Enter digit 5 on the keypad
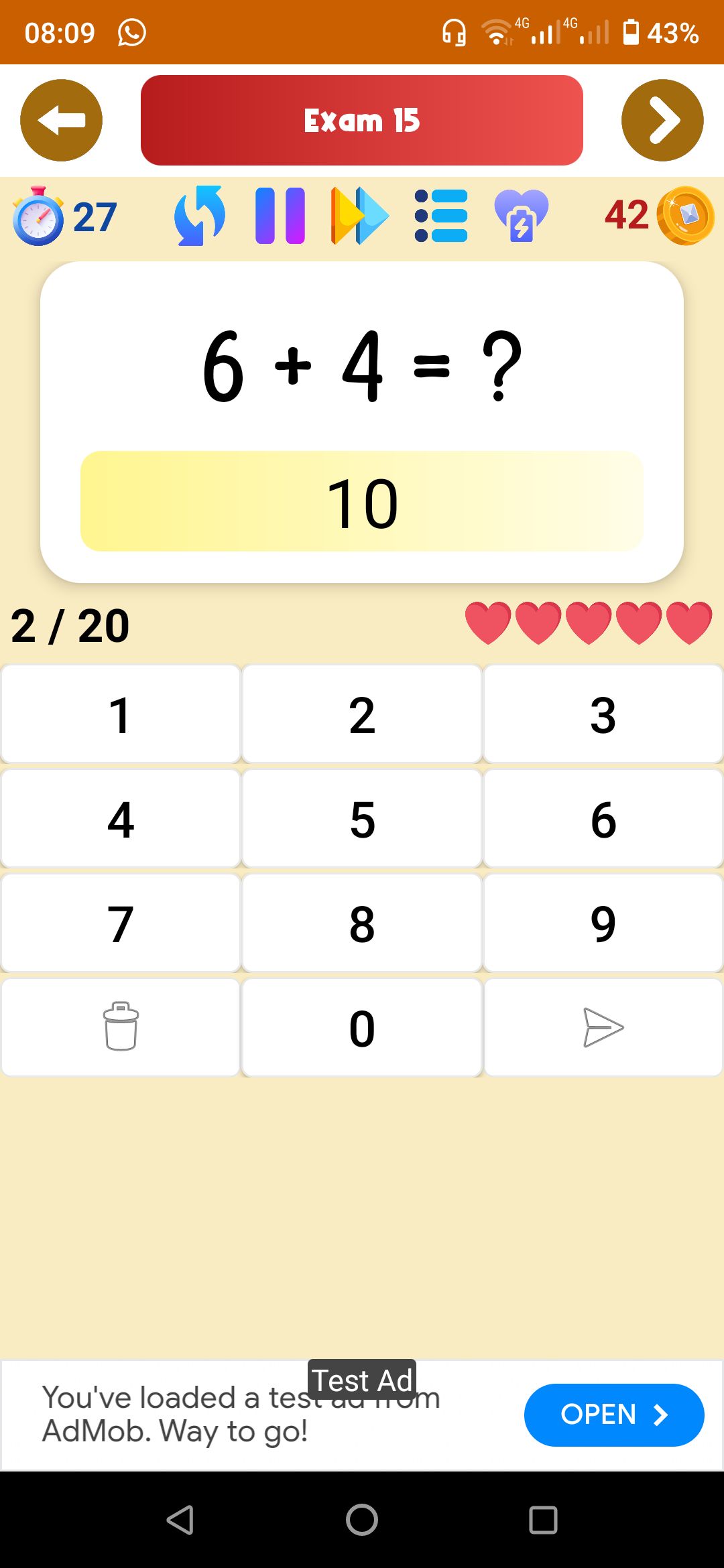 [362, 819]
